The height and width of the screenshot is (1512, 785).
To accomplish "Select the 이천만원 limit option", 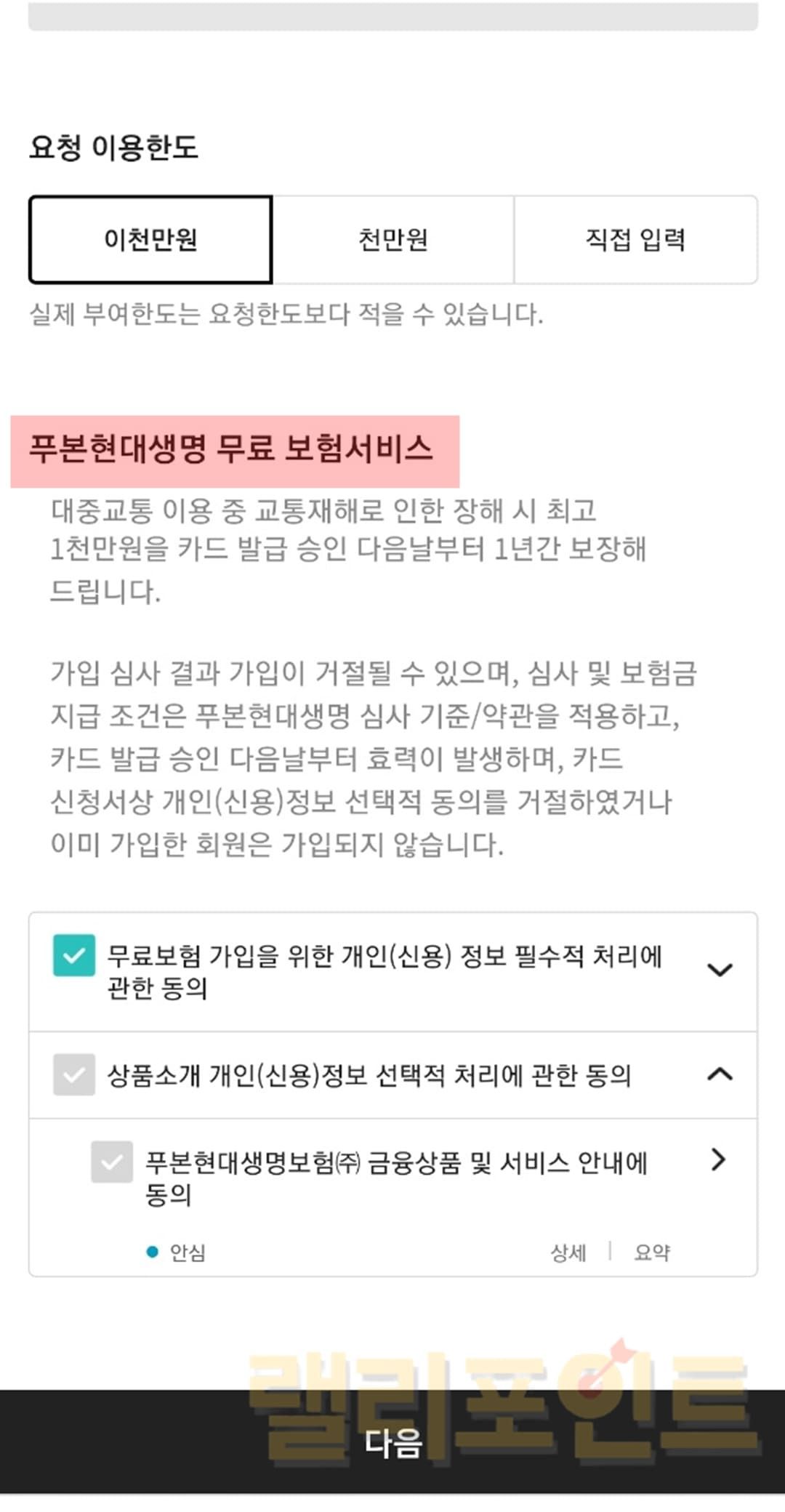I will (x=150, y=239).
